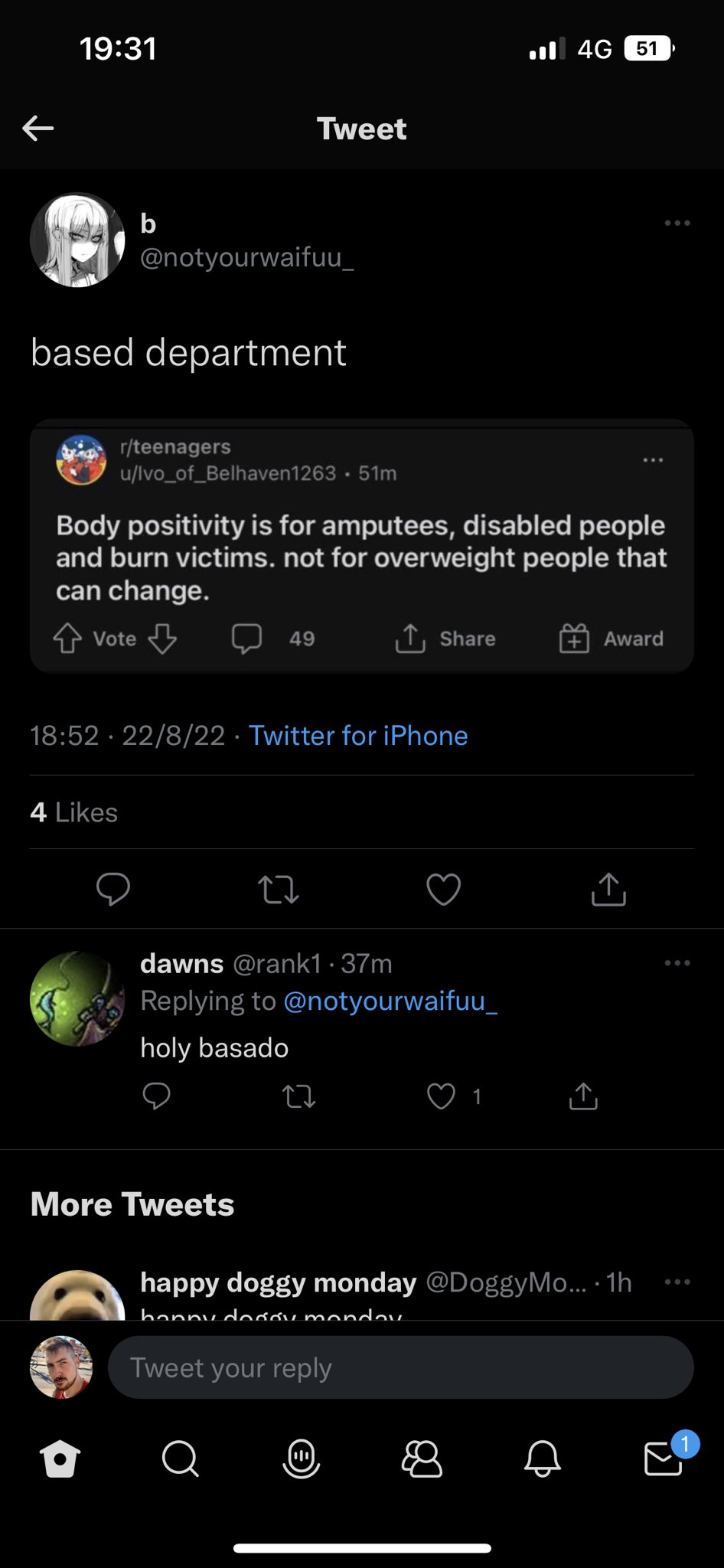Like dawns' holy basado reply
Screen dimensions: 724x1568
442,1096
